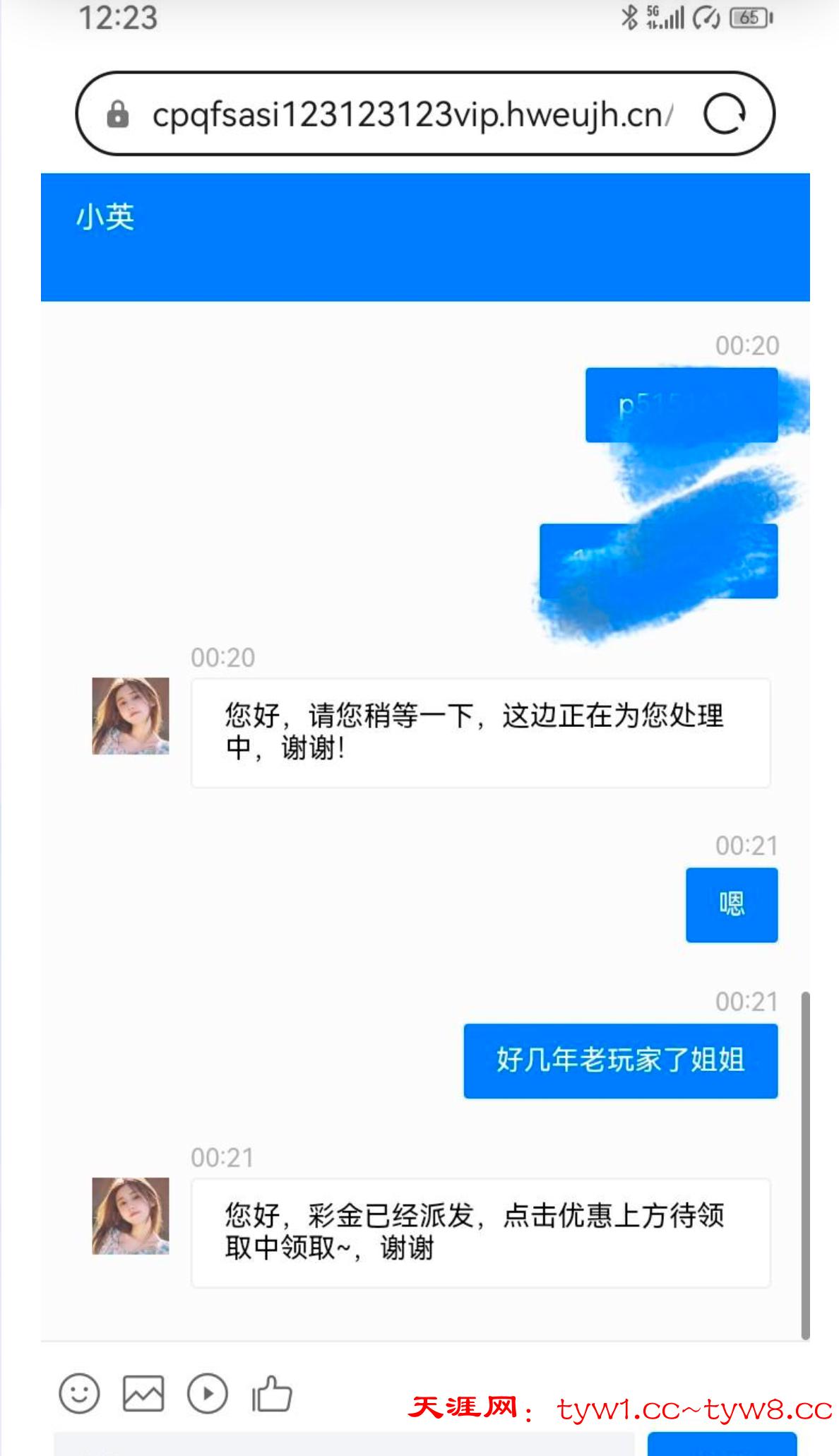Tap the thumbs-up rating icon
Viewport: 839px width, 1456px height.
click(x=272, y=1394)
